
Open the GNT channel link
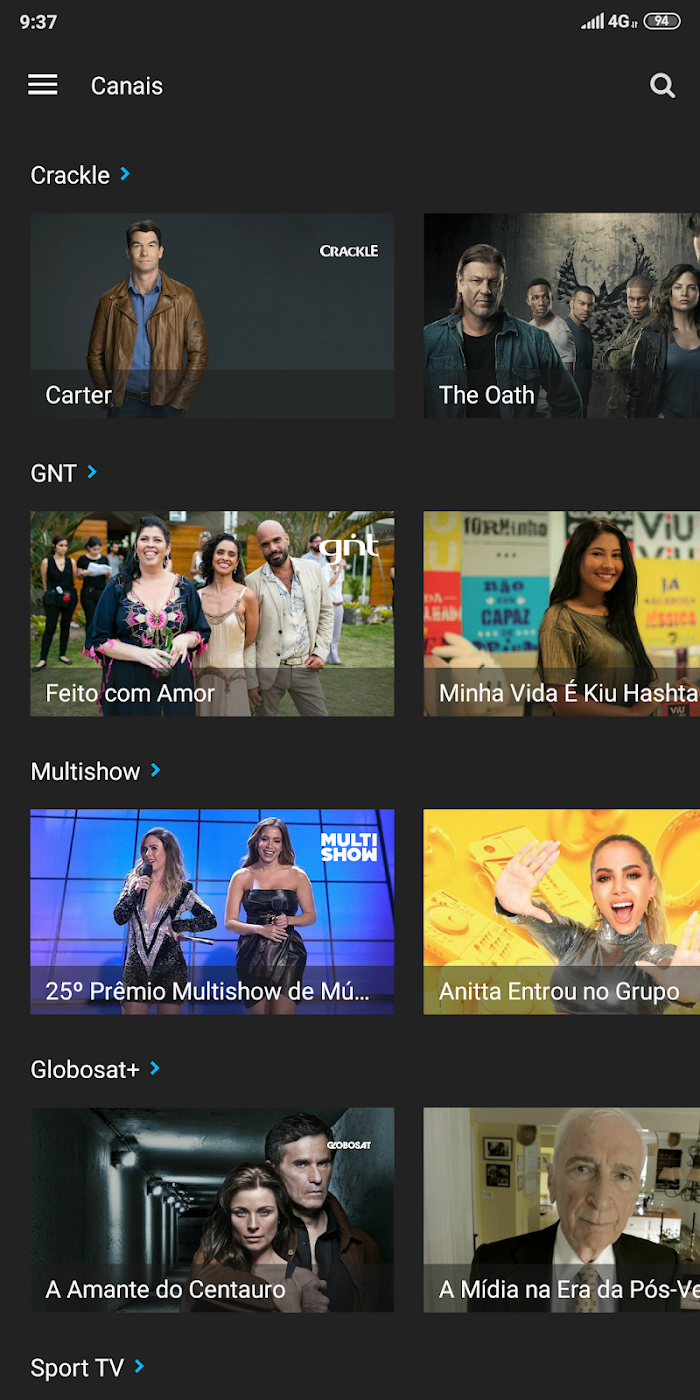coord(64,473)
